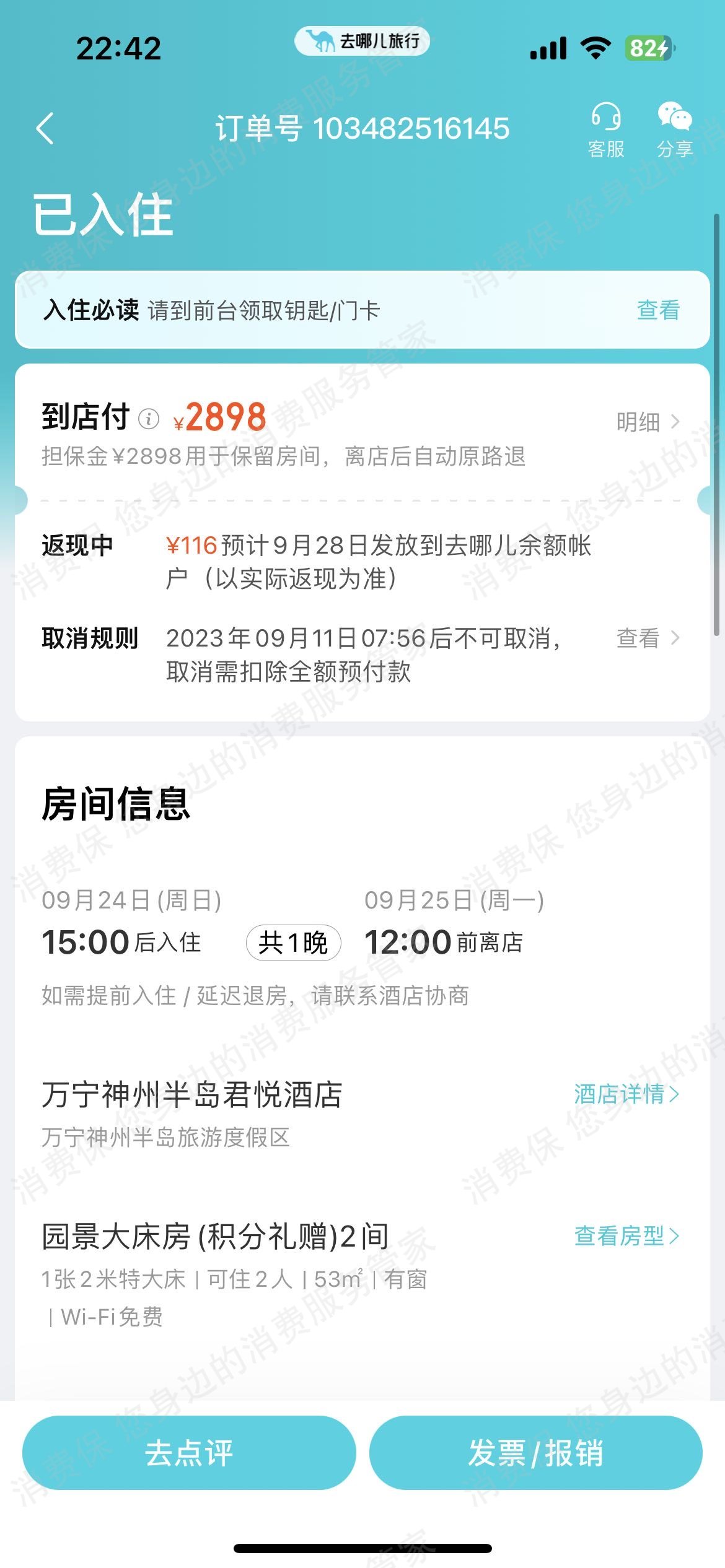The width and height of the screenshot is (725, 1568).
Task: Share this order via 分享
Action: point(674,130)
